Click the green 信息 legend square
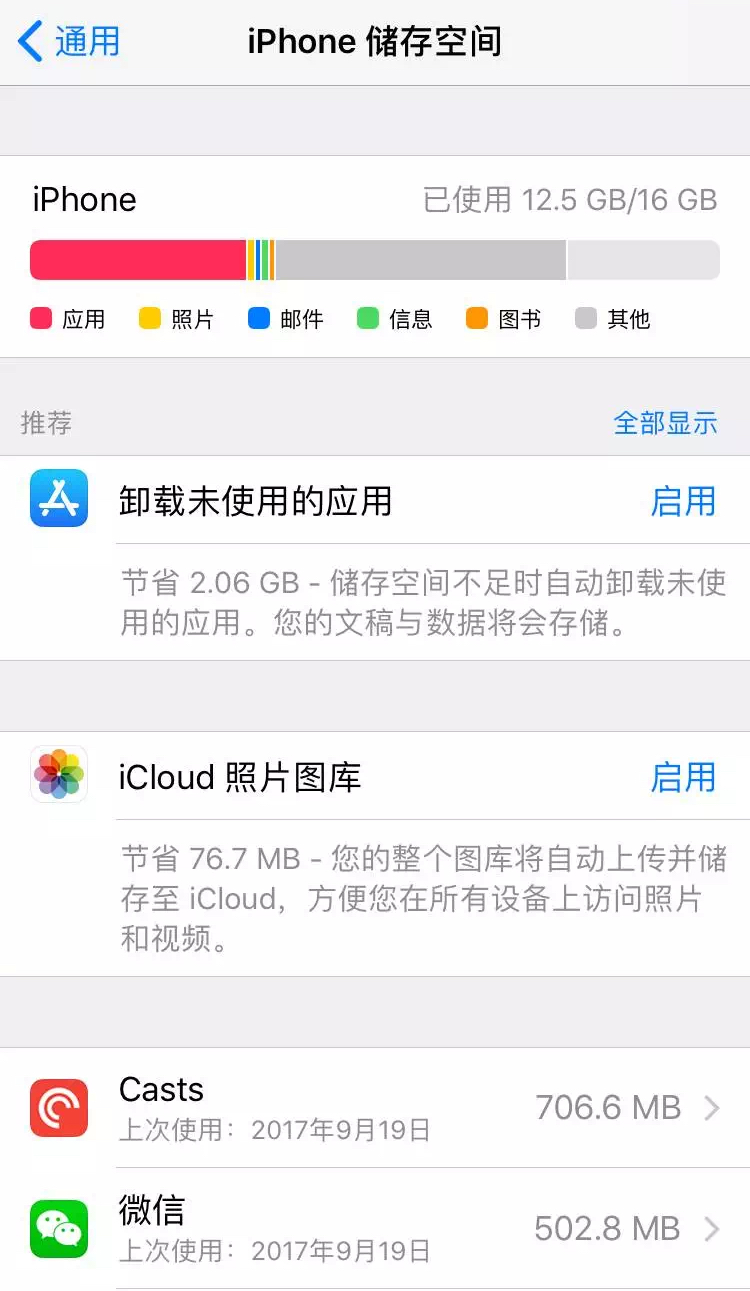 (368, 318)
